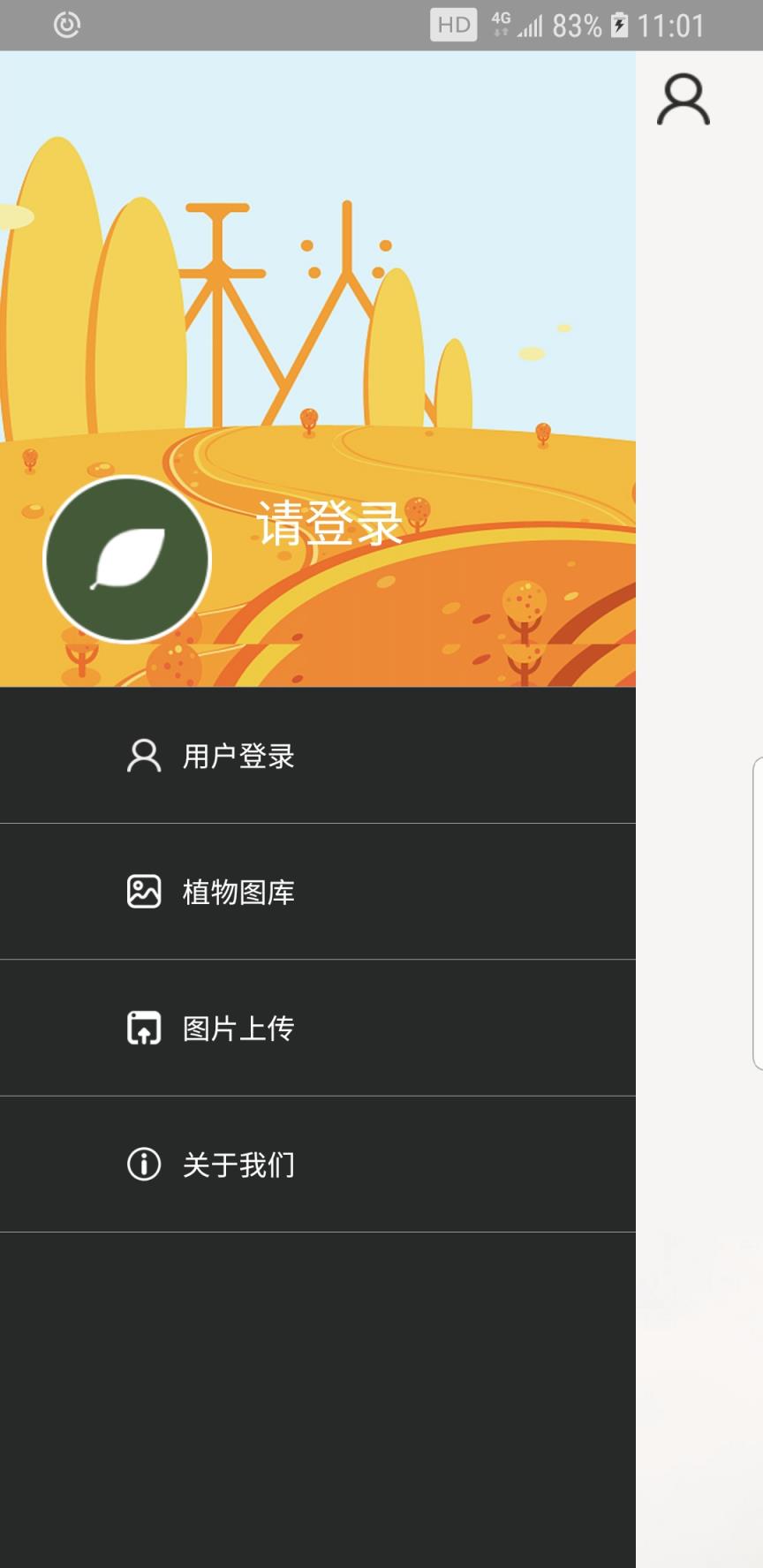Image resolution: width=763 pixels, height=1568 pixels.
Task: Tap the upload icon beside 图片上传
Action: pos(144,1029)
